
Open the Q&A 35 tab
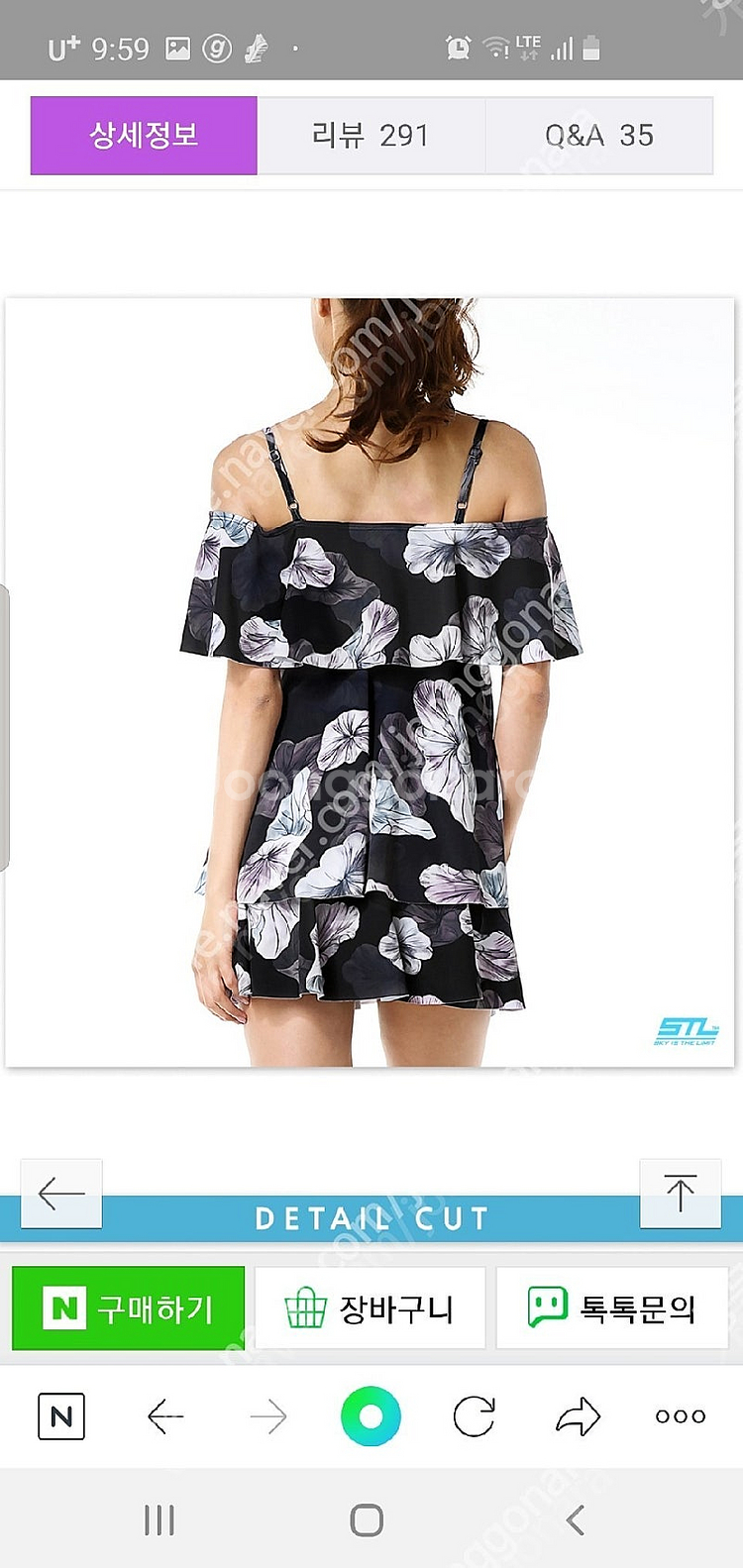pos(599,136)
